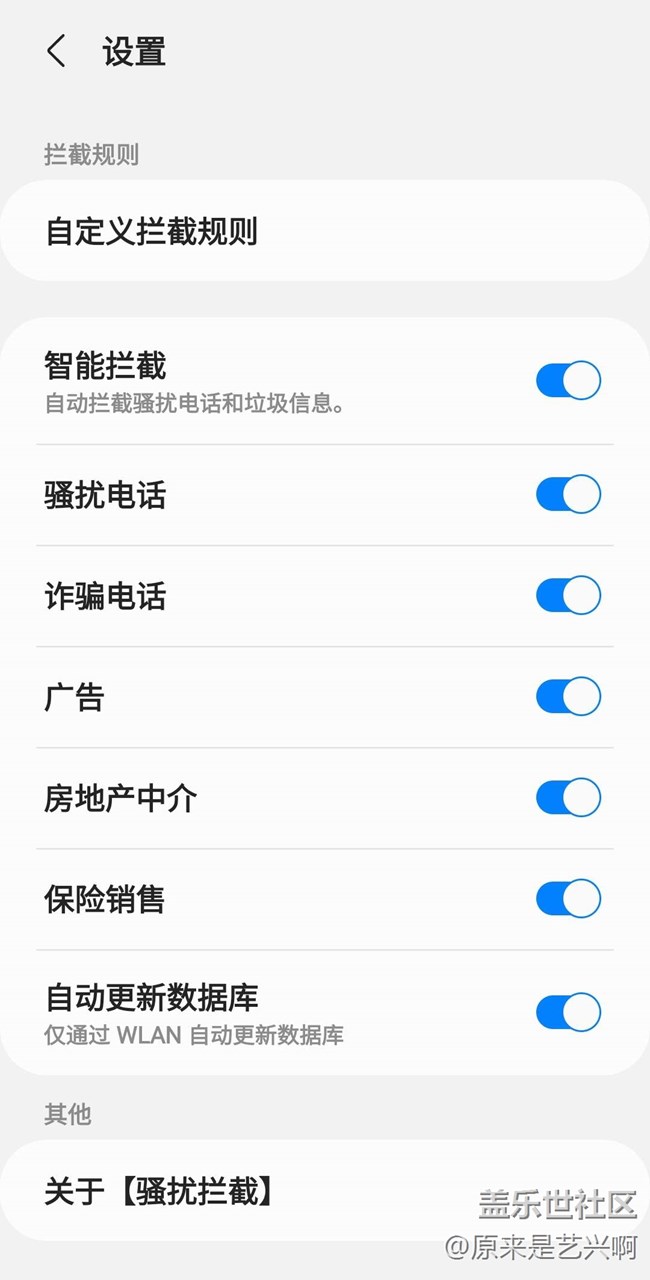Viewport: 650px width, 1280px height.
Task: Open 关于【骚扰拦截】
Action: click(x=160, y=1191)
